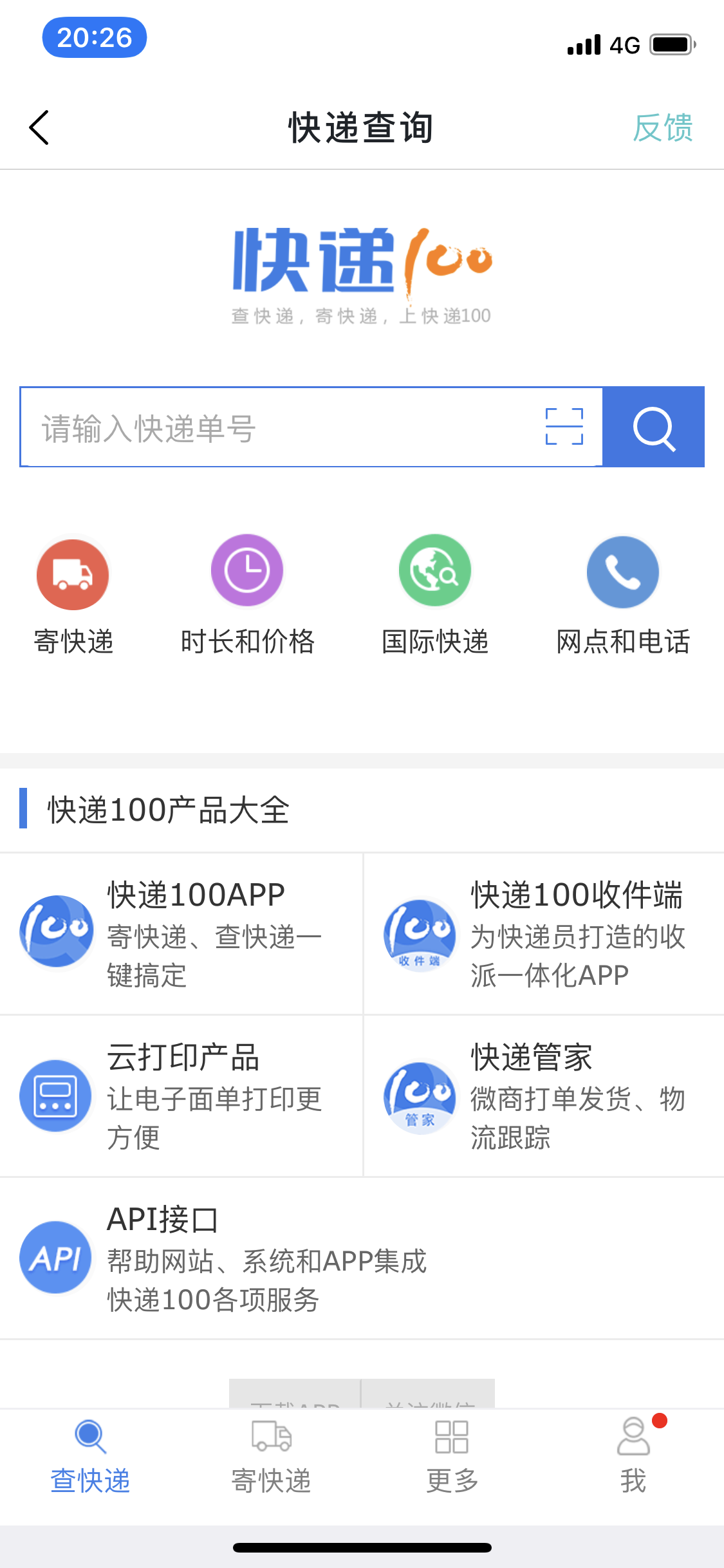The height and width of the screenshot is (1568, 724).
Task: Open the 快递100收件端 product card
Action: [x=544, y=933]
